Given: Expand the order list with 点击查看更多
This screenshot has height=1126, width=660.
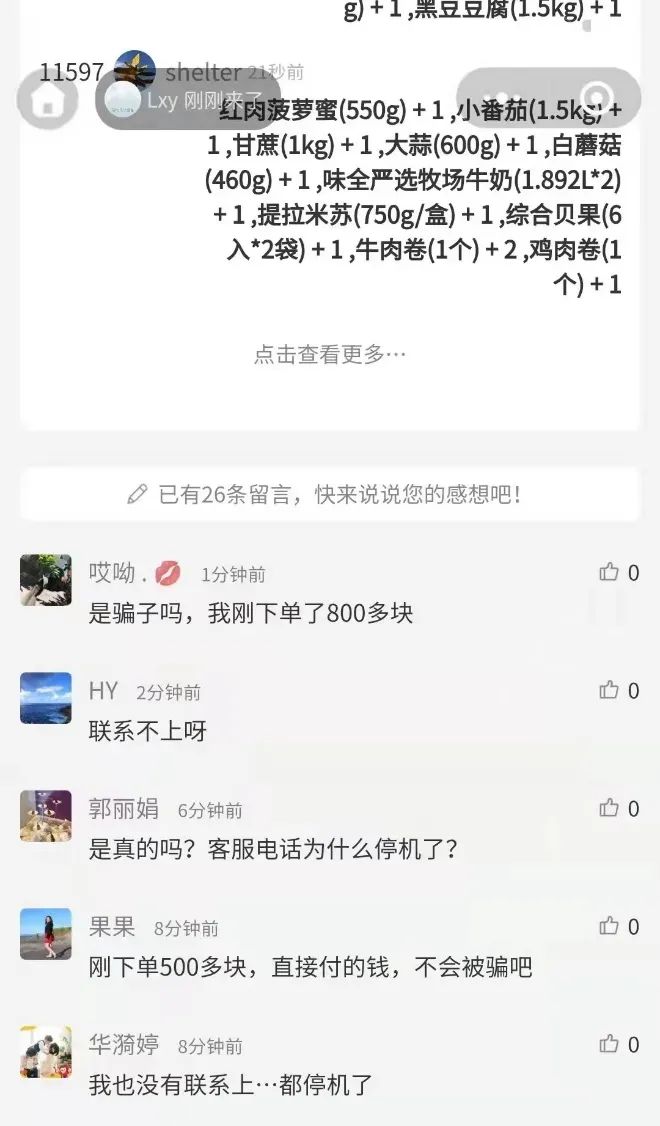Looking at the screenshot, I should click(x=330, y=354).
